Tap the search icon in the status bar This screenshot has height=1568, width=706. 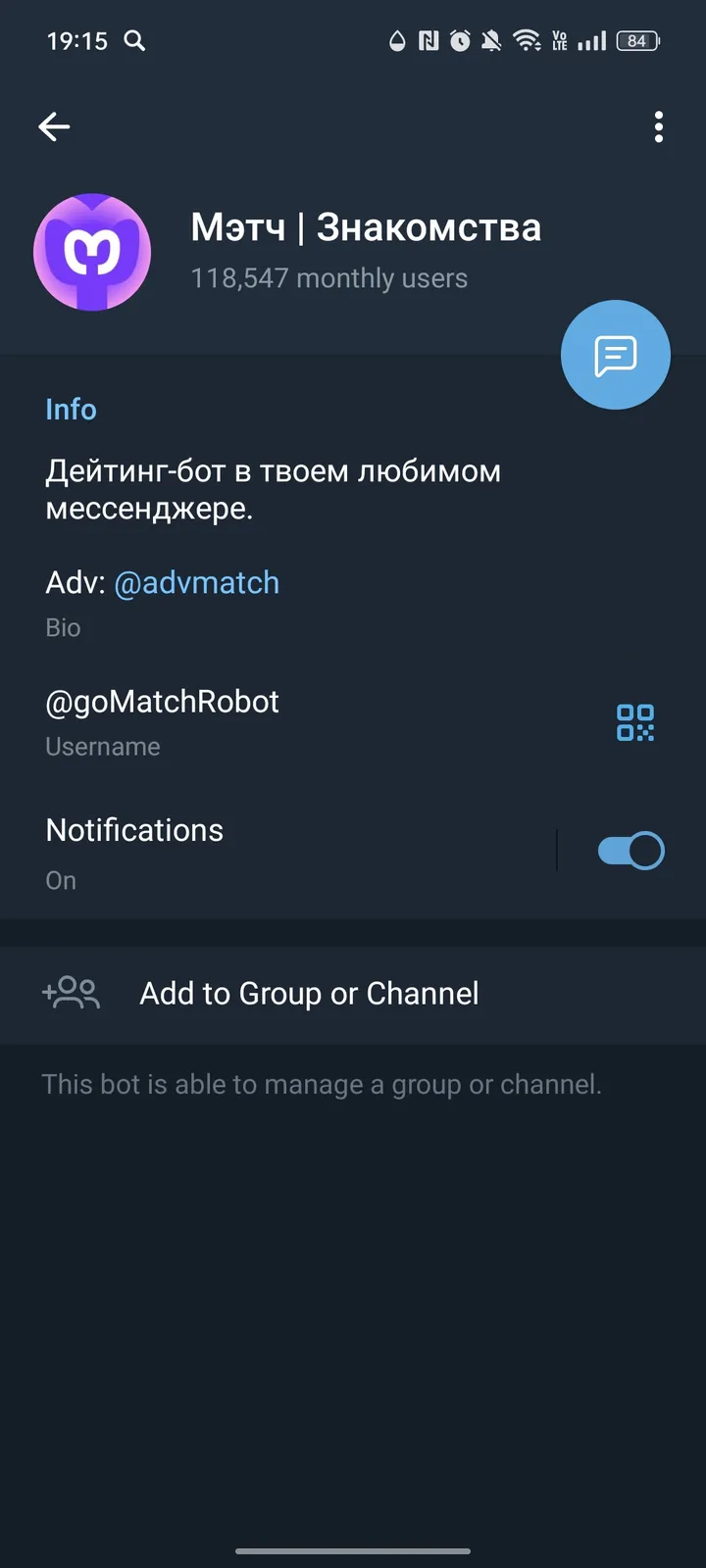[x=135, y=41]
